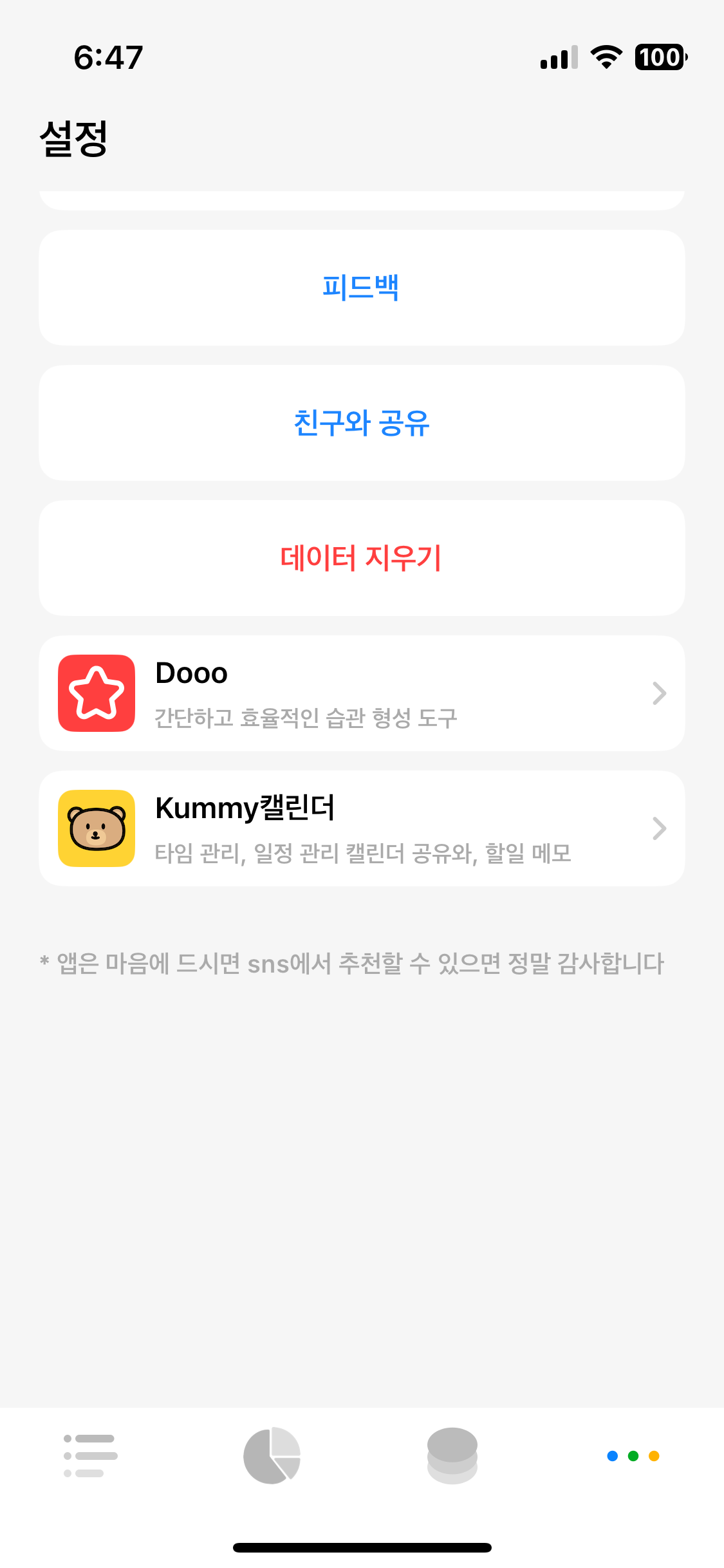Tap the 6:47 time display
Image resolution: width=724 pixels, height=1568 pixels.
tap(107, 57)
